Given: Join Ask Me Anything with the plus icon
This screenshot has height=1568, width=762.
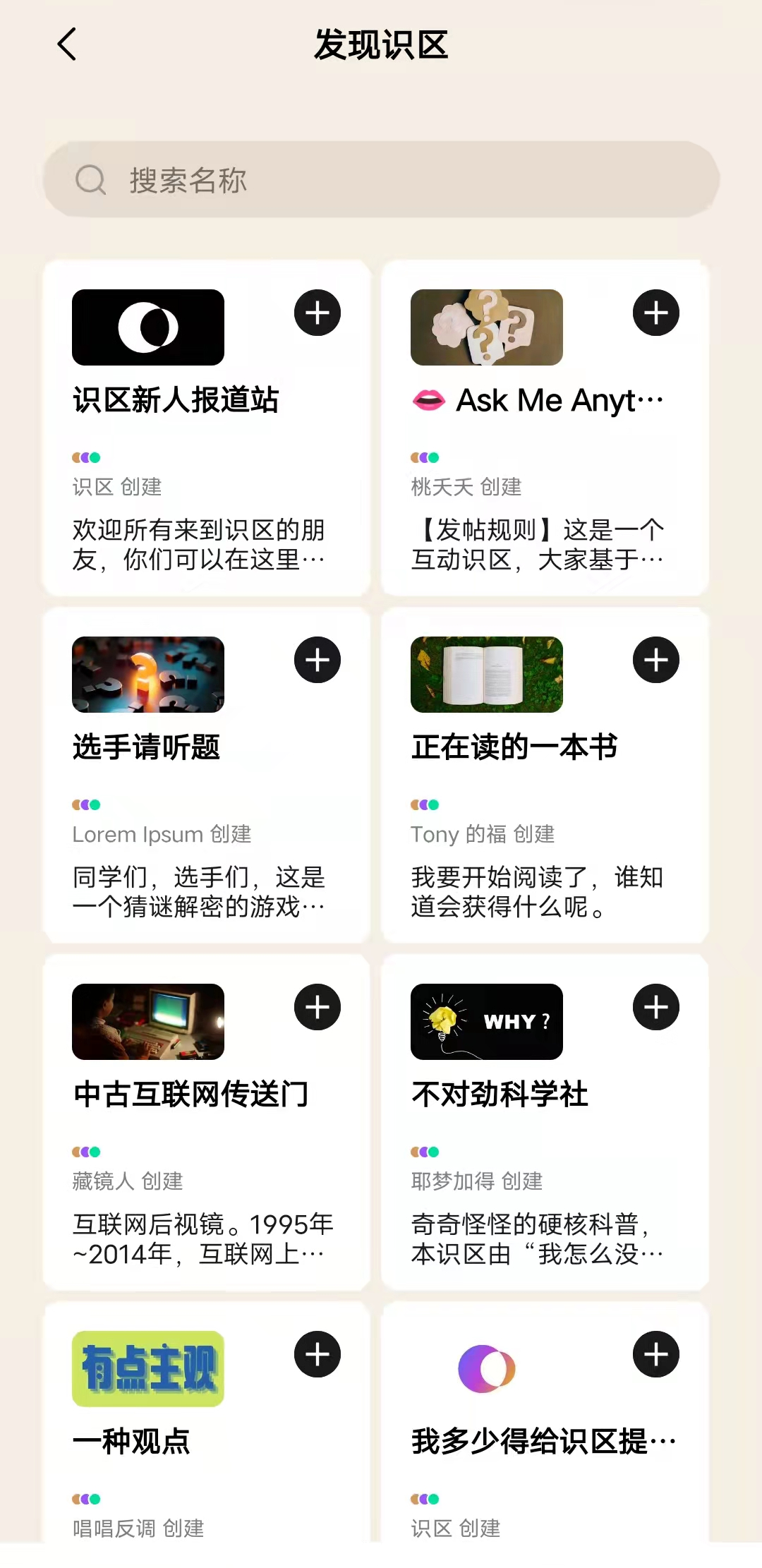Looking at the screenshot, I should [x=656, y=313].
